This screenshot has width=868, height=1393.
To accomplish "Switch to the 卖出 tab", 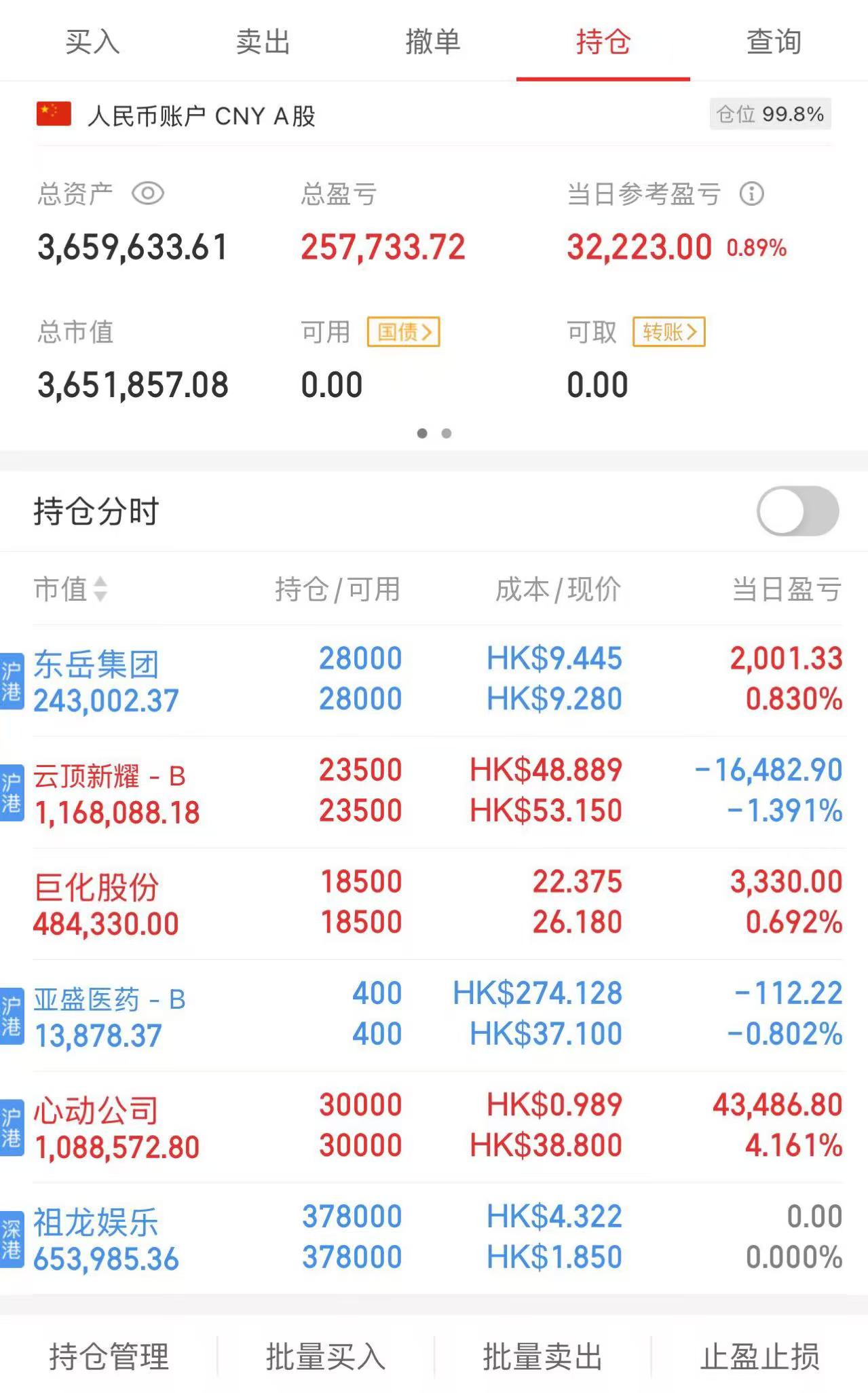I will point(263,42).
